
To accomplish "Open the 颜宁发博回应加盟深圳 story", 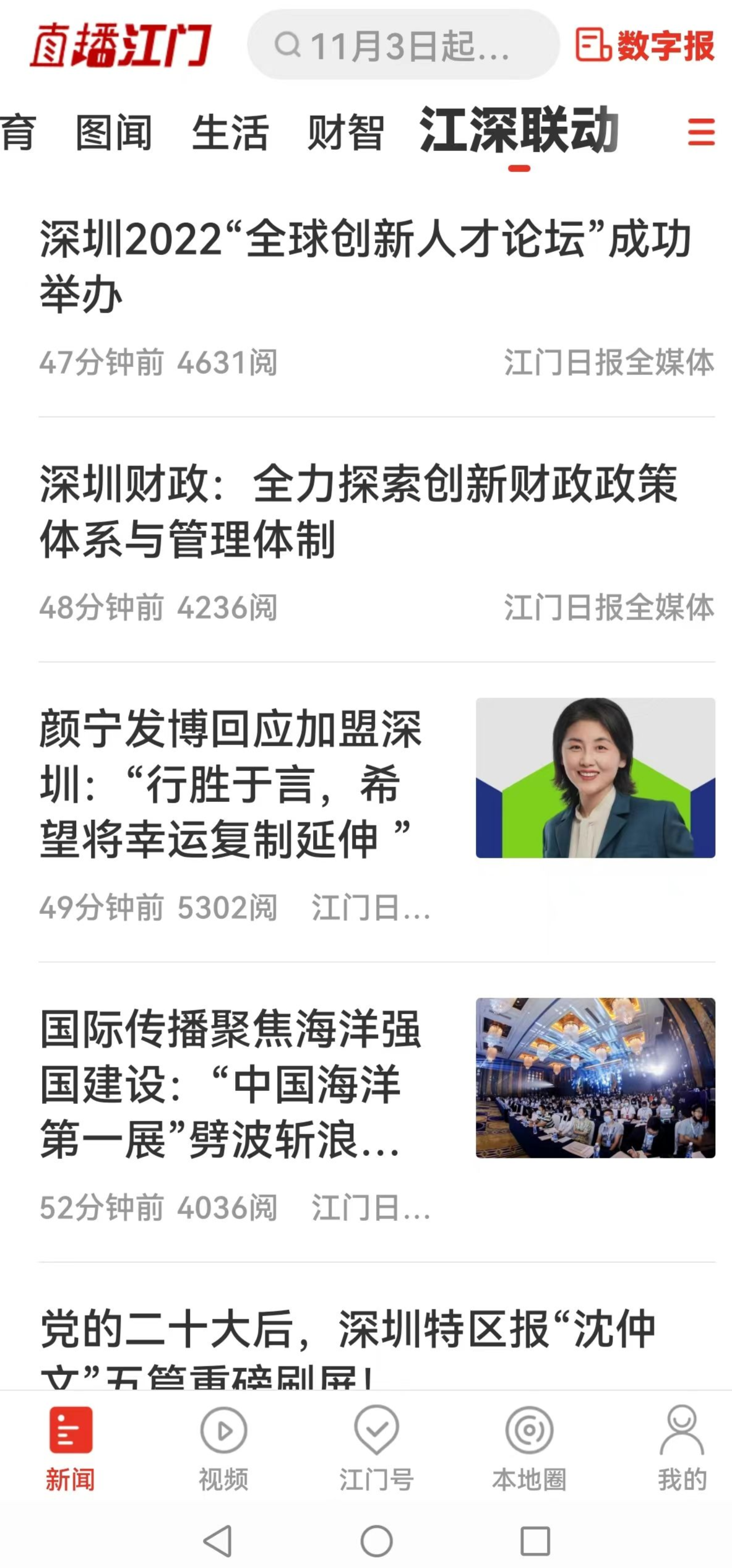I will (230, 783).
